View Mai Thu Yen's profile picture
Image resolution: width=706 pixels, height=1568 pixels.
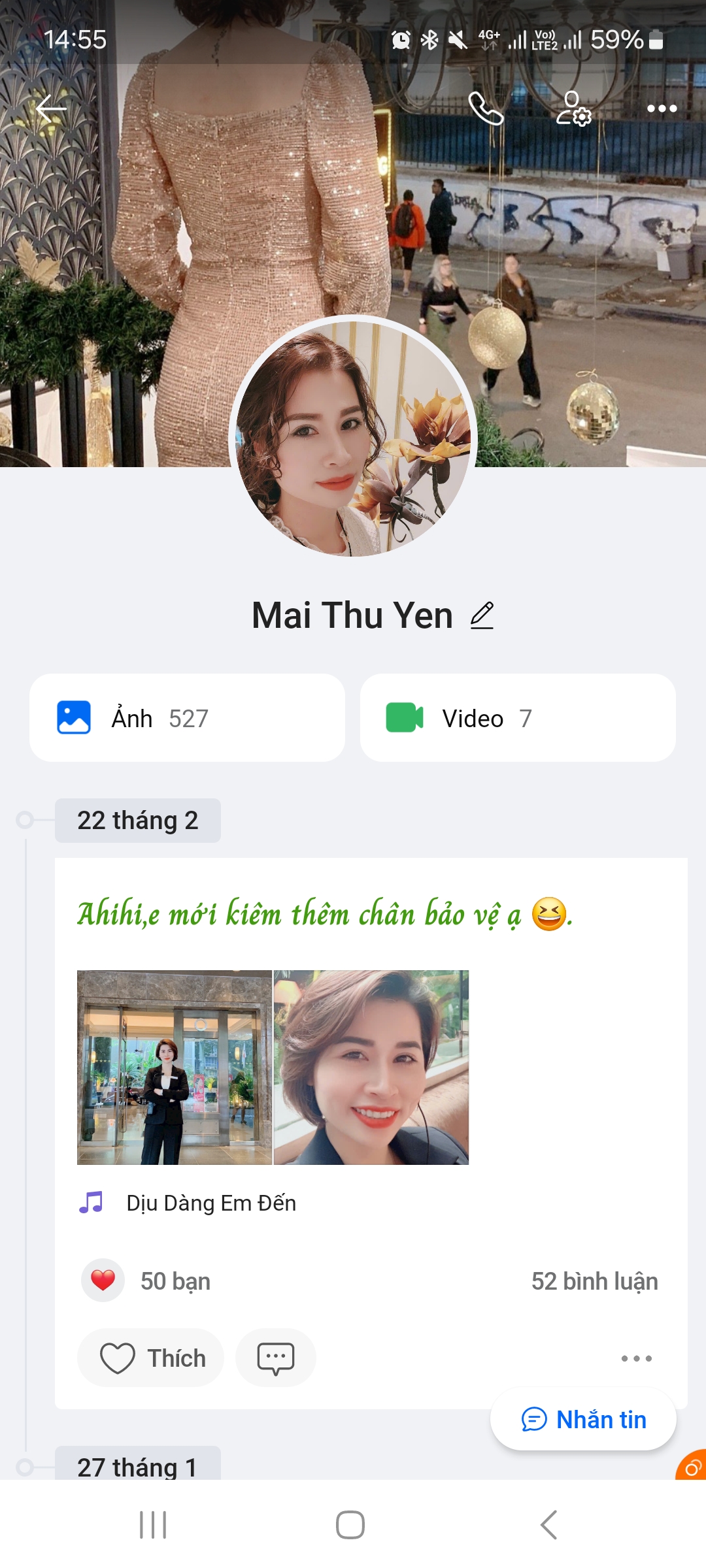(353, 436)
